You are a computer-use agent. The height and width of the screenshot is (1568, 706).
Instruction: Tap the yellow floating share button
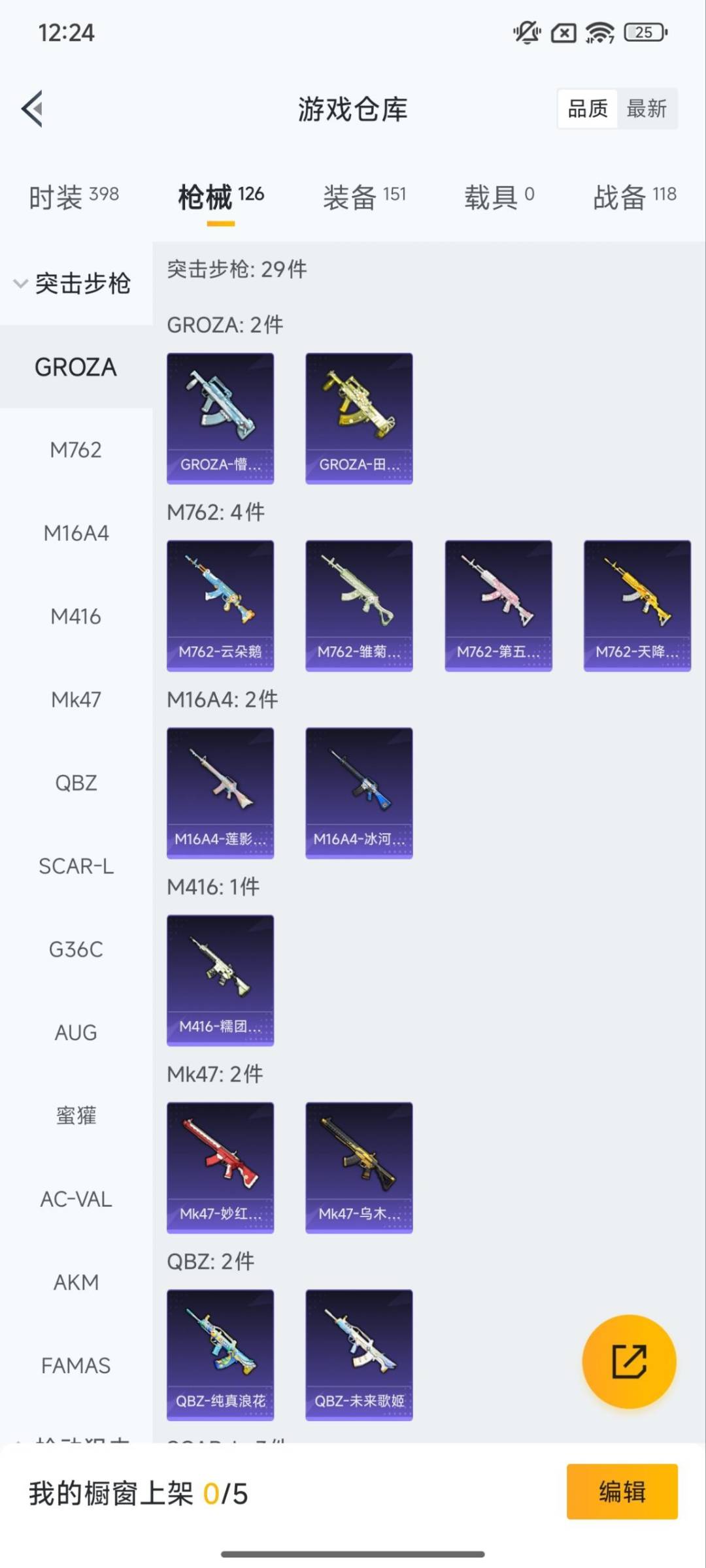tap(629, 1361)
